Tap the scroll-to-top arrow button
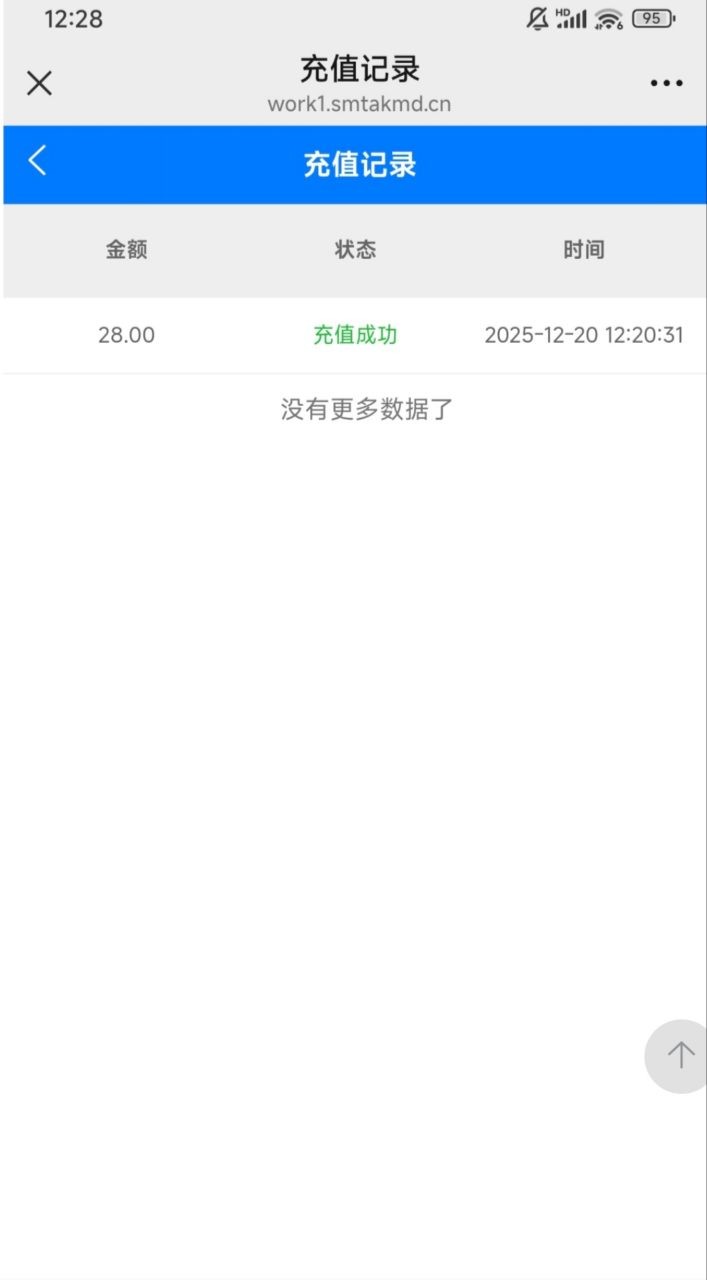The image size is (707, 1280). 680,1055
